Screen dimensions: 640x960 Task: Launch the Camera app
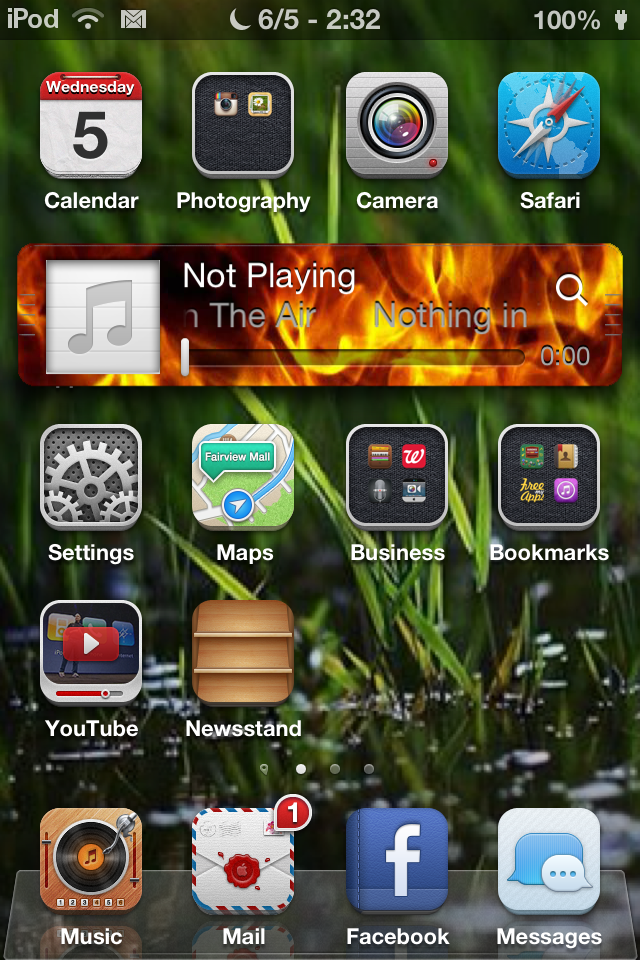point(397,125)
